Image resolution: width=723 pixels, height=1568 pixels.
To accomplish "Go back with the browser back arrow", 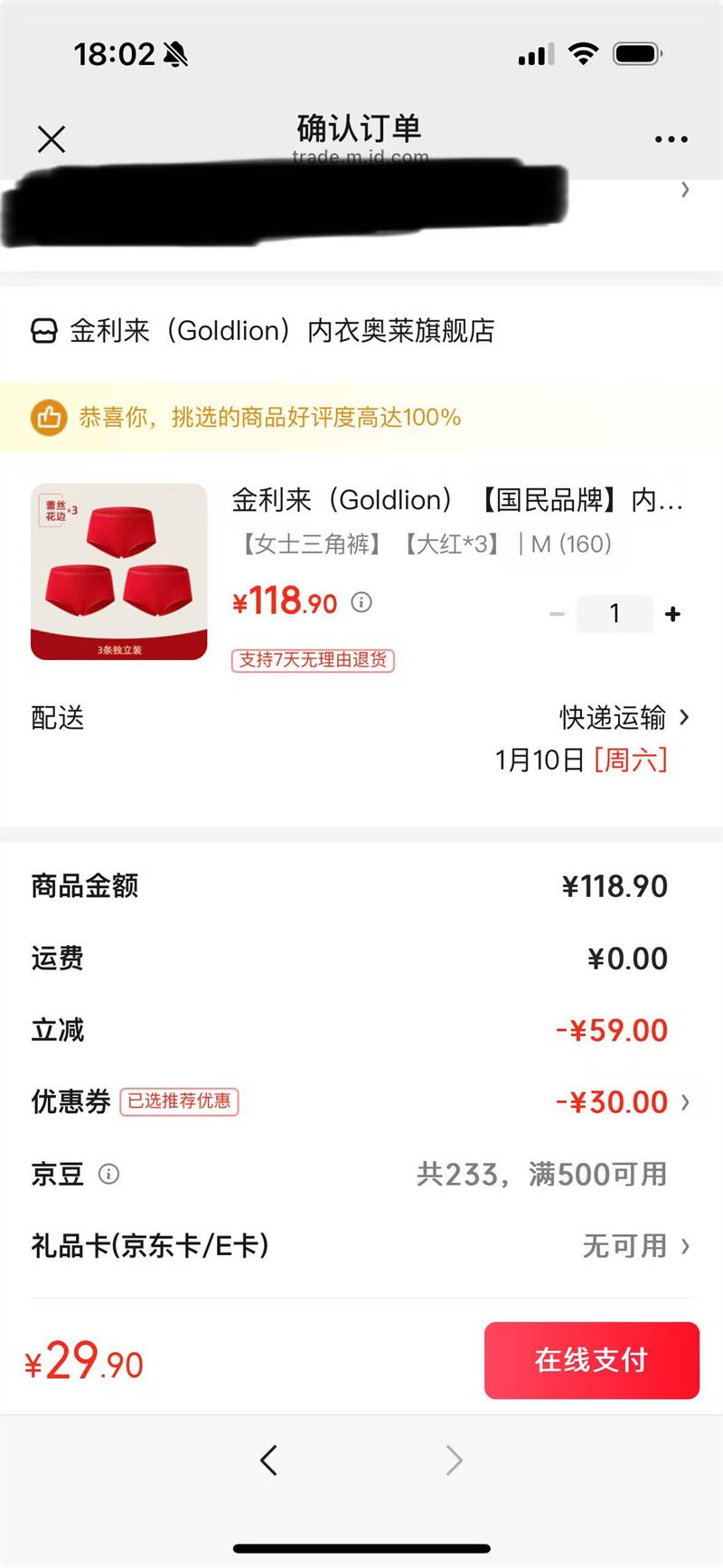I will click(268, 1460).
